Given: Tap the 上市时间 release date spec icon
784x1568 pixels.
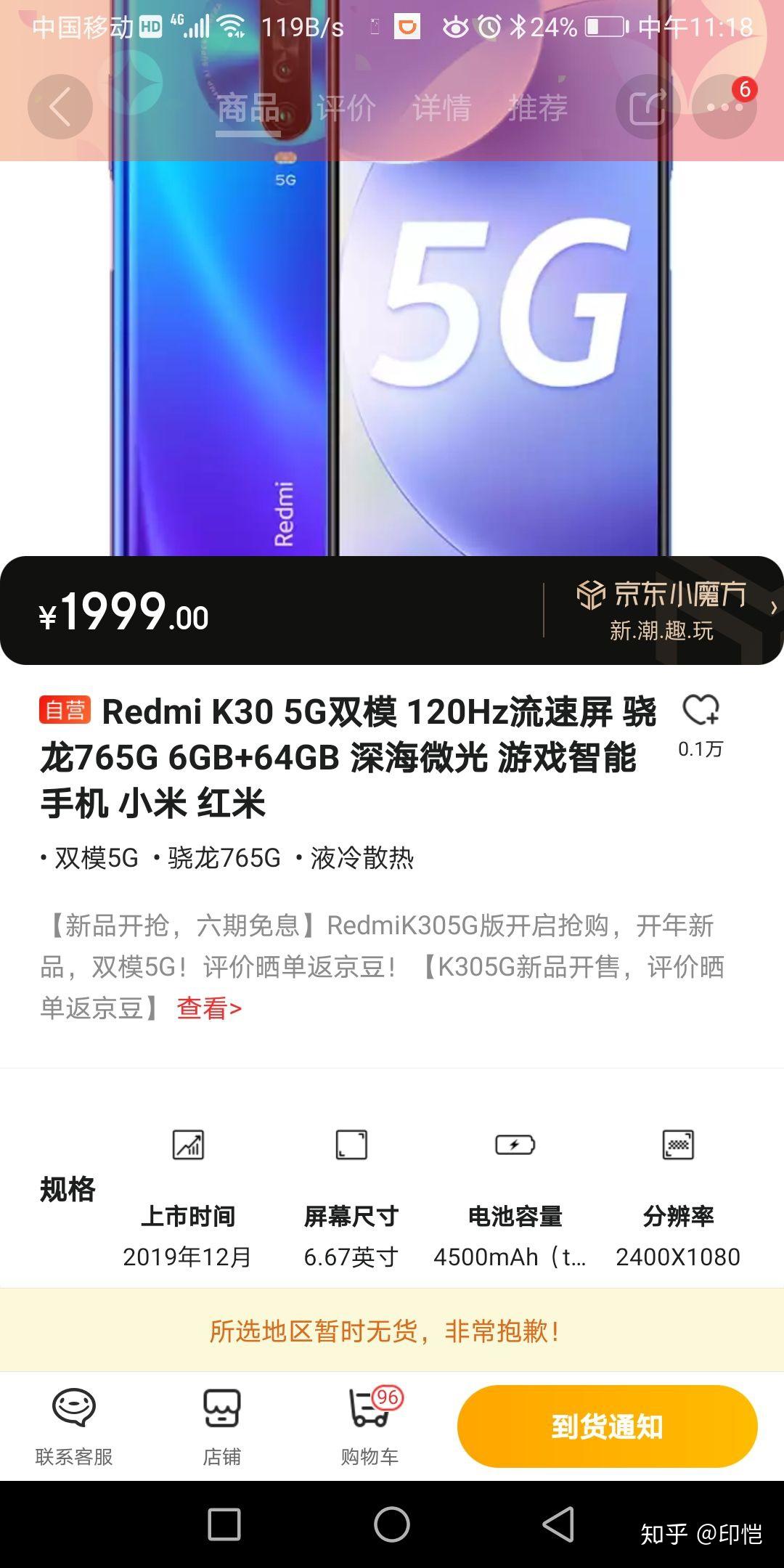Looking at the screenshot, I should [187, 1145].
